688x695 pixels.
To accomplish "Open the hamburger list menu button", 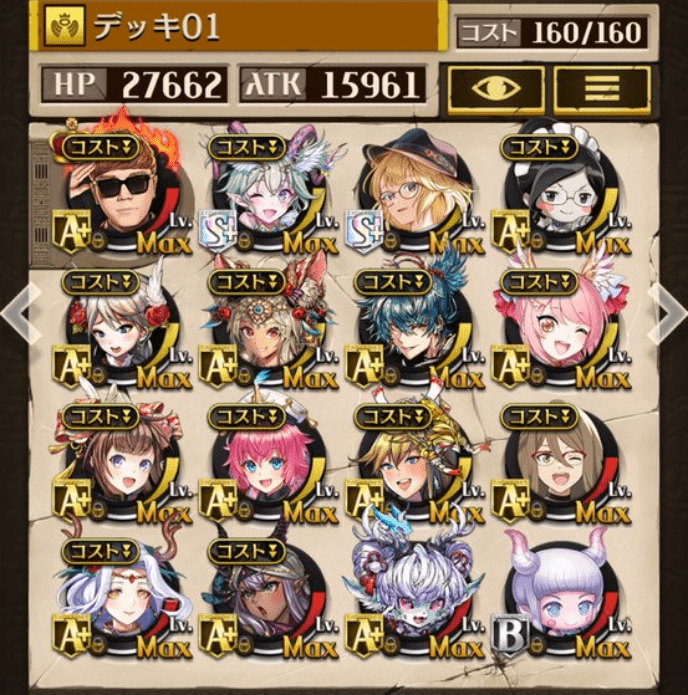I will (601, 90).
